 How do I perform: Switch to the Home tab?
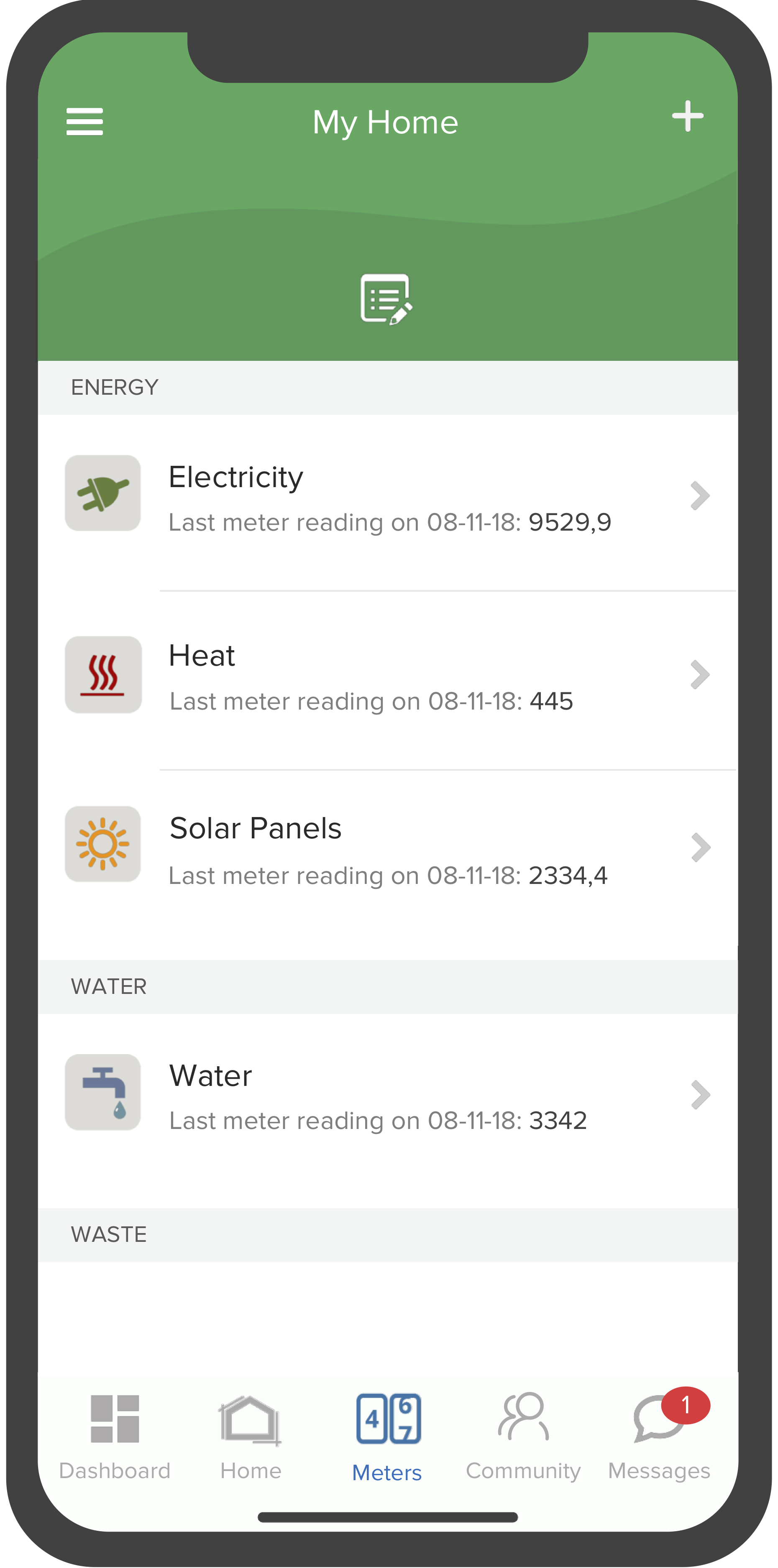[250, 1437]
